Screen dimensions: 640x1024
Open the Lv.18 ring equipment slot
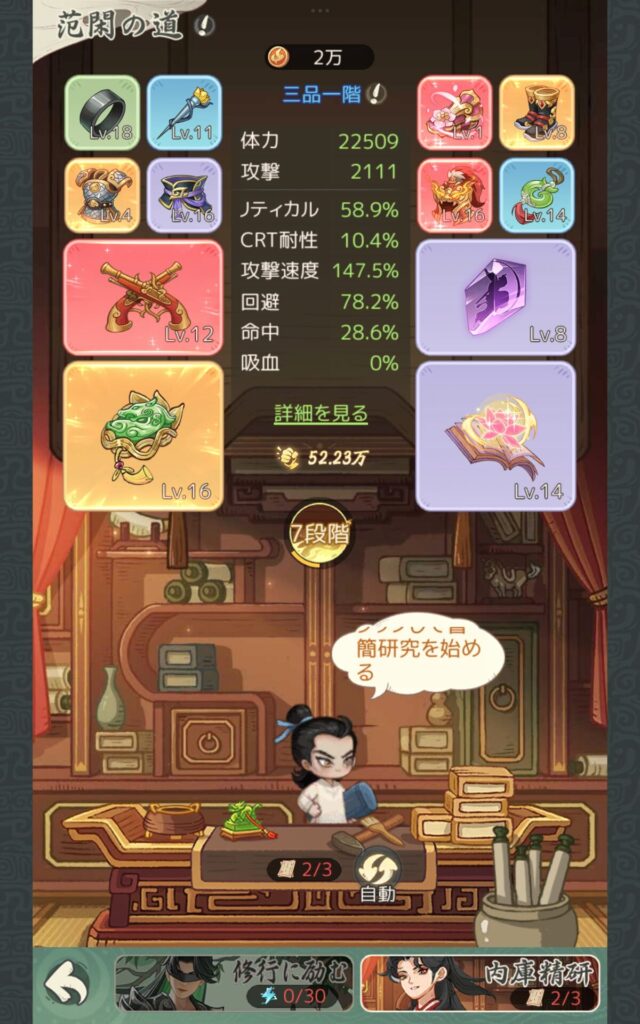(x=102, y=112)
